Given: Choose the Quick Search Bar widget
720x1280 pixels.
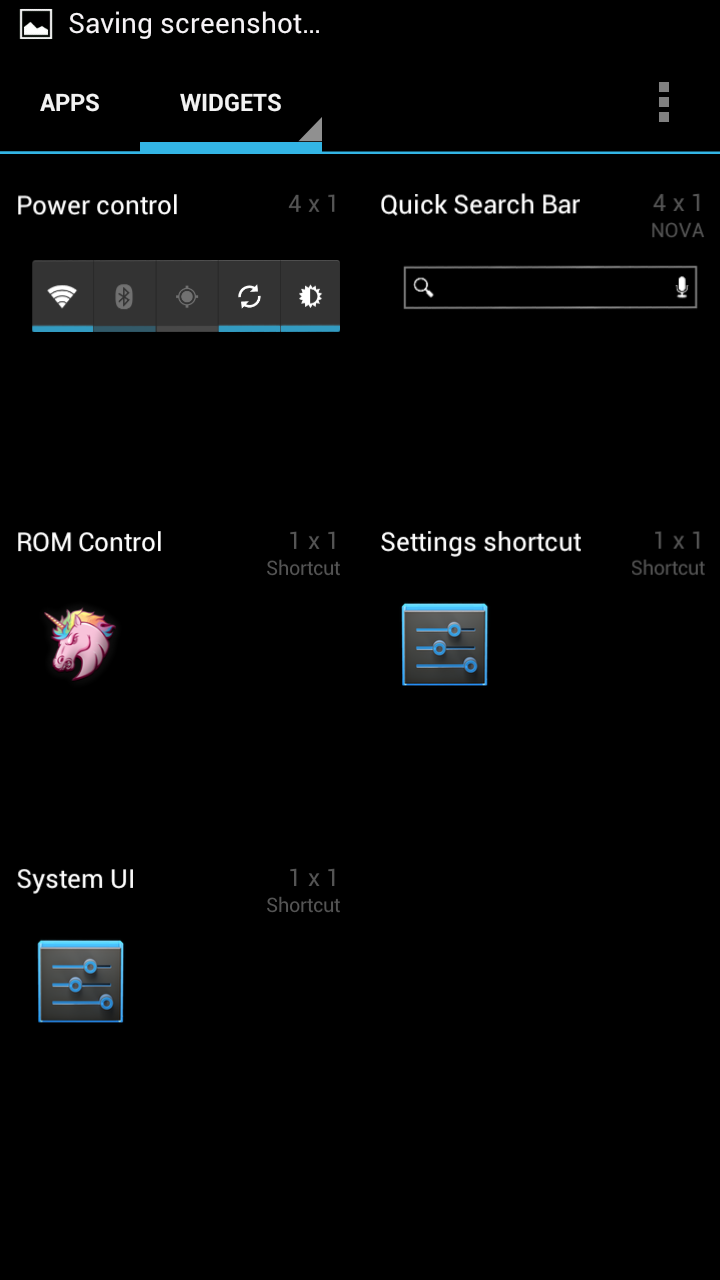Looking at the screenshot, I should [550, 288].
